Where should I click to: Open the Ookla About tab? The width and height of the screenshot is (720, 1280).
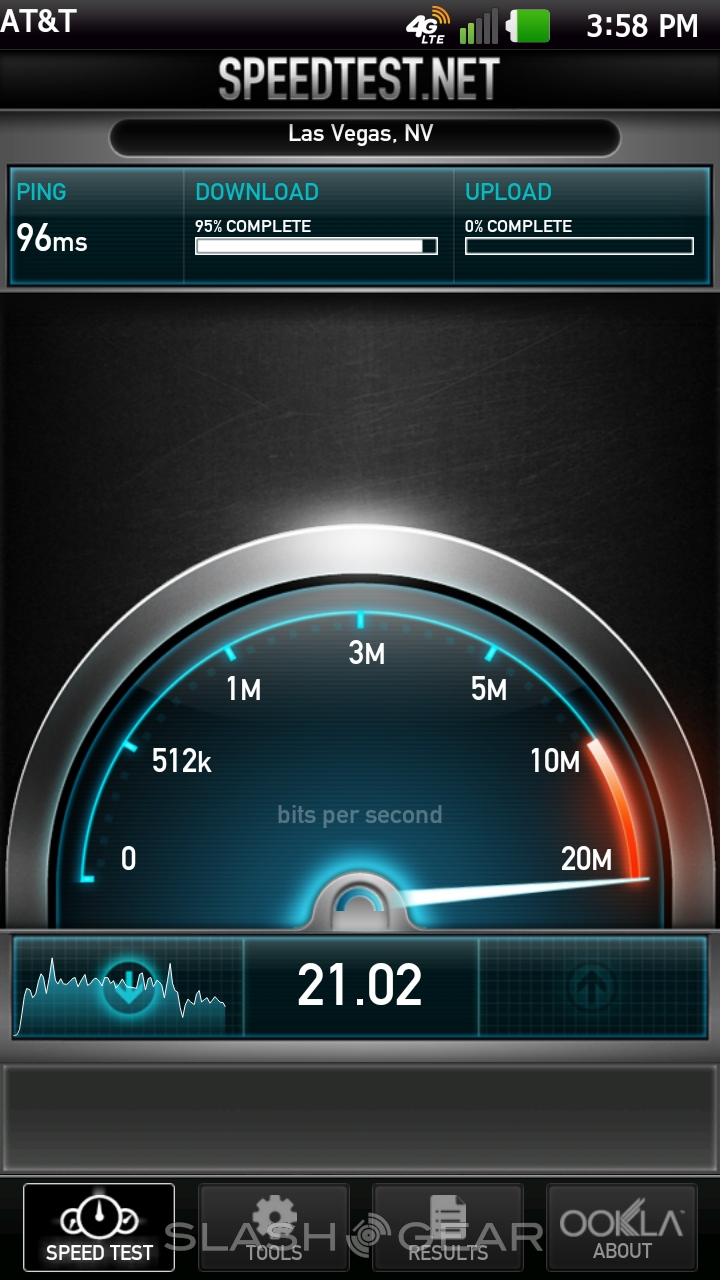(621, 1228)
